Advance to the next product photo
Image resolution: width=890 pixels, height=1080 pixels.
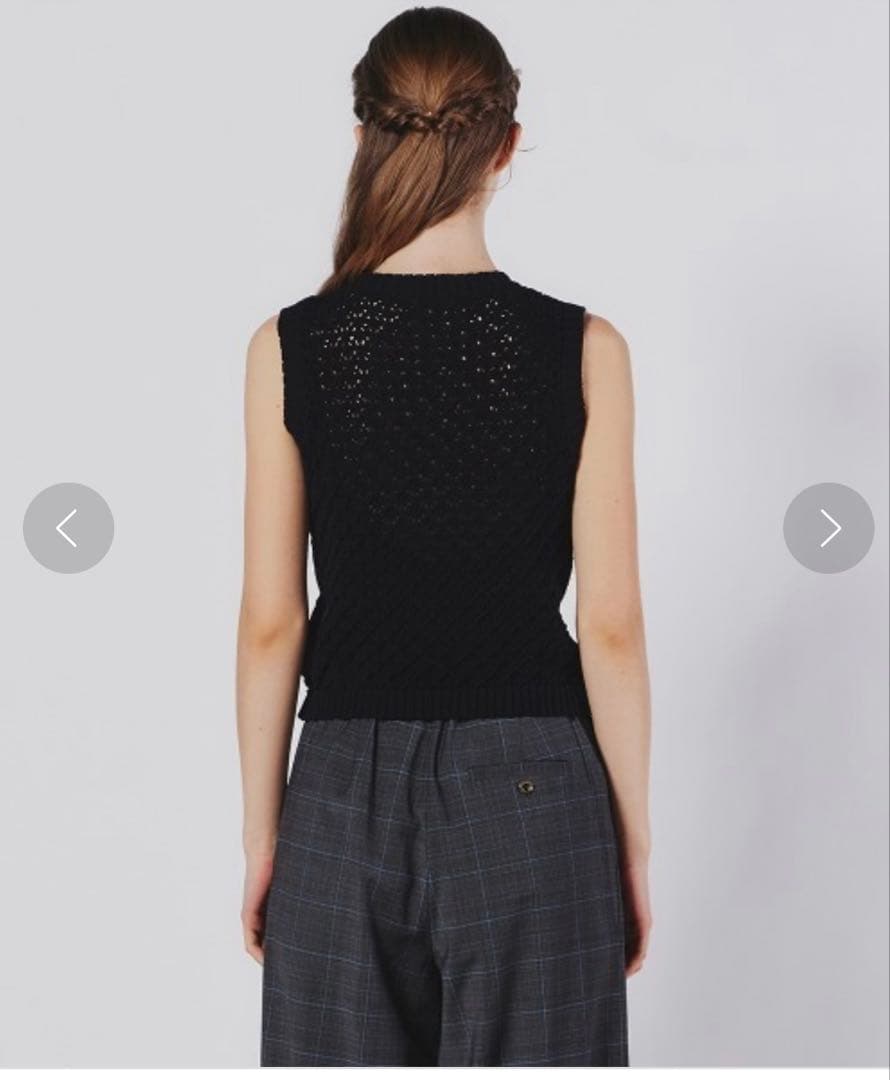(828, 528)
